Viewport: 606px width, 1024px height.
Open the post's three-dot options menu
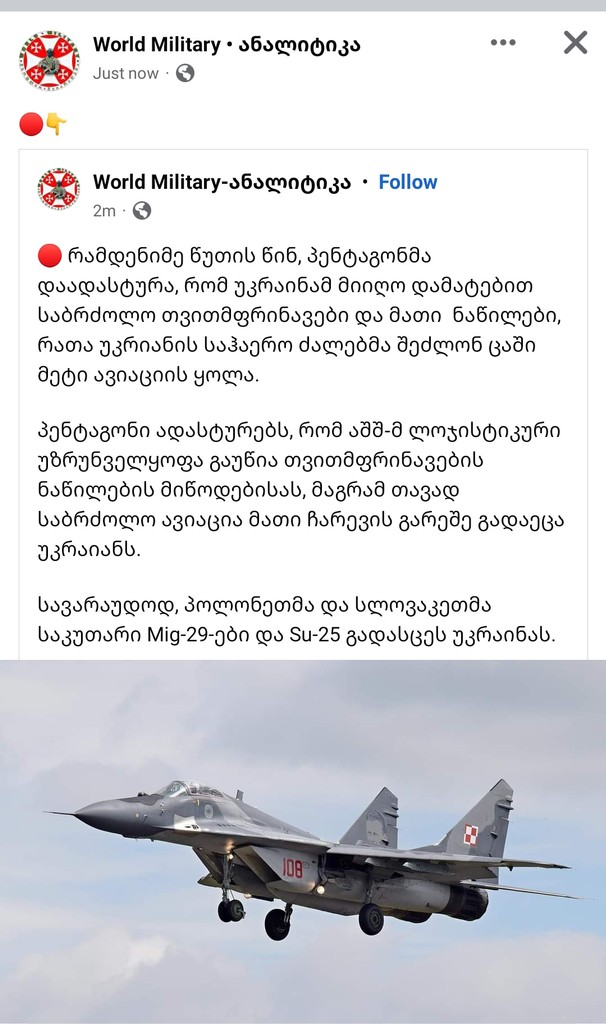coord(503,42)
